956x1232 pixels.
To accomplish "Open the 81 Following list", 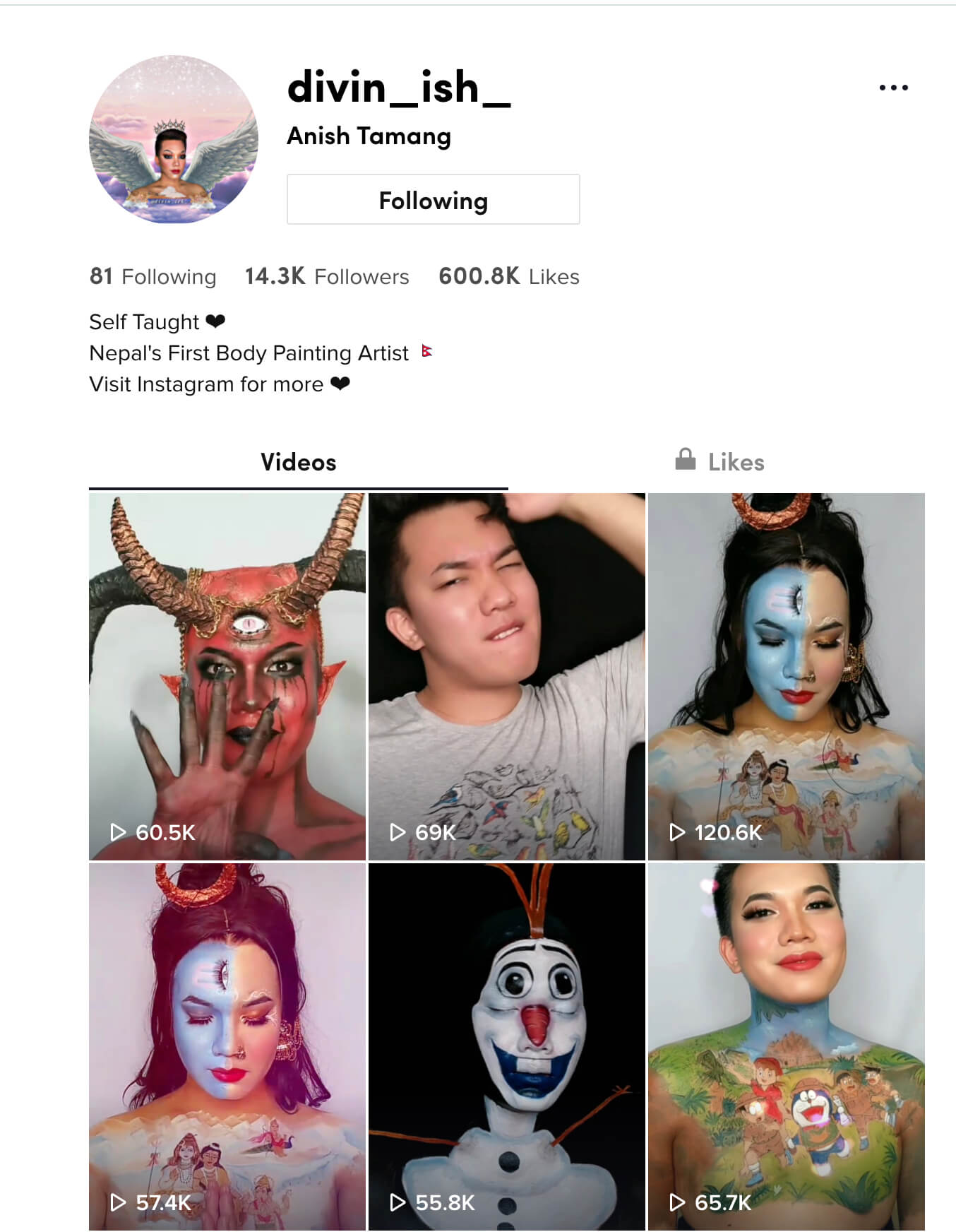I will pyautogui.click(x=153, y=276).
